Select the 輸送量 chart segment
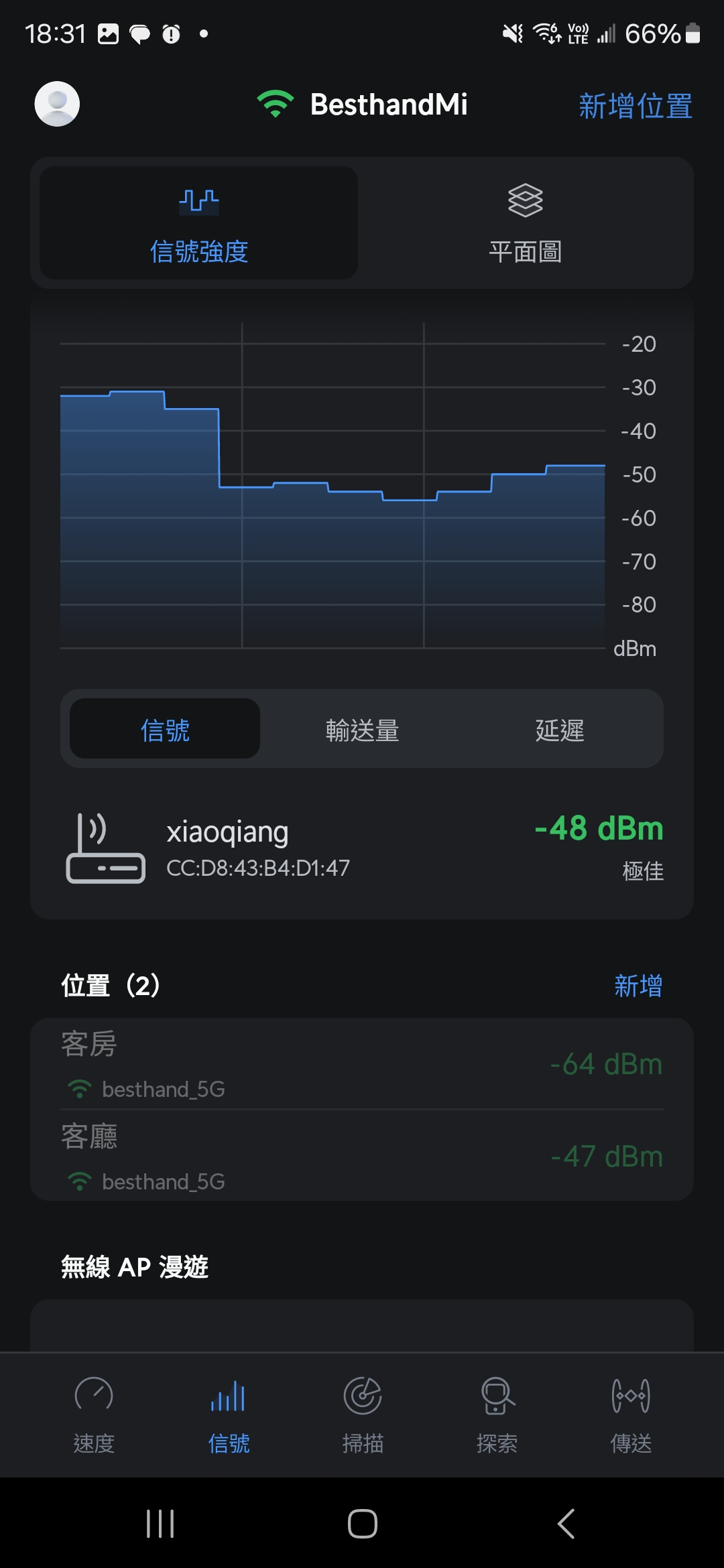The image size is (724, 1568). click(362, 729)
